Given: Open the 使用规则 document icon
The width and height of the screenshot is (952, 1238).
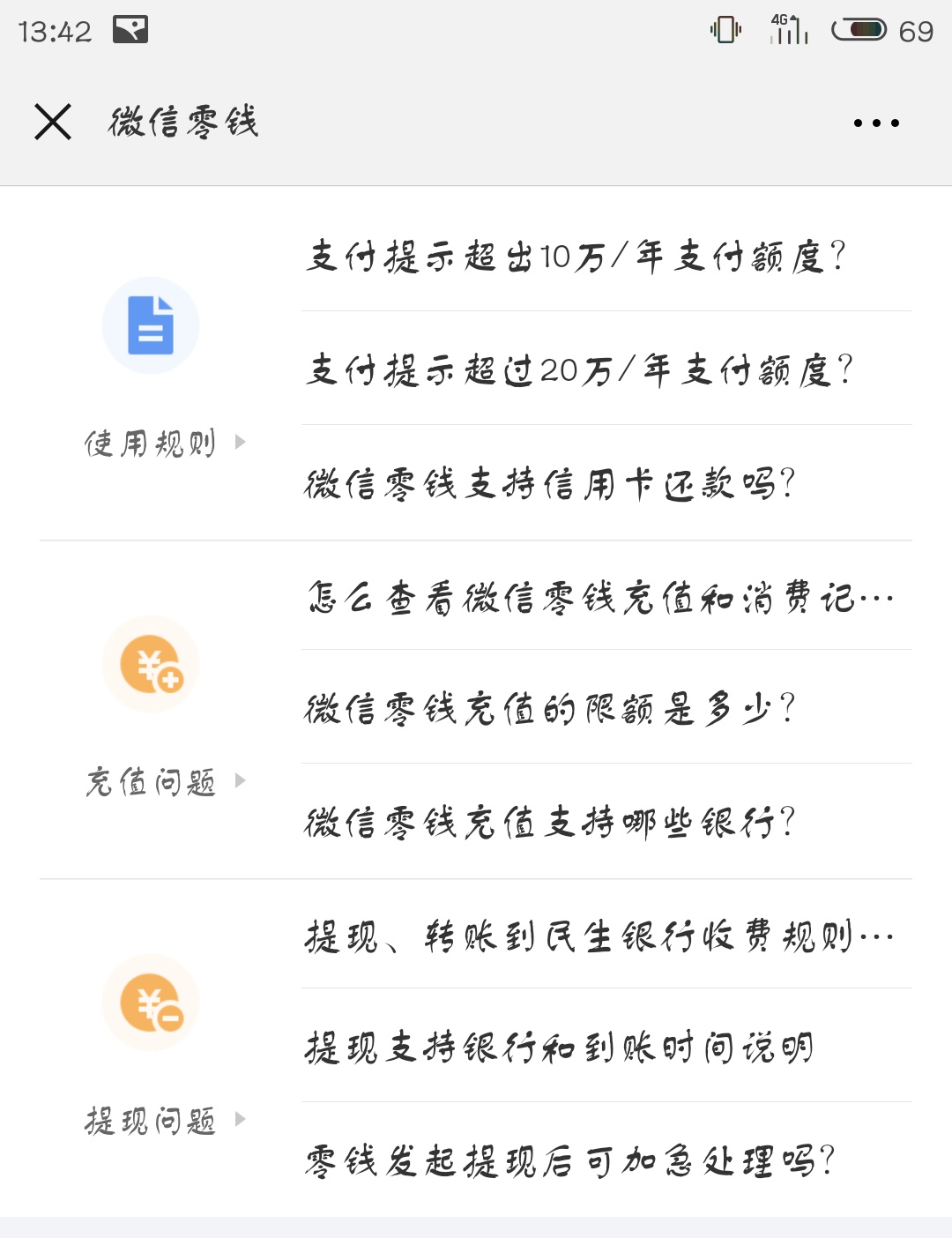Looking at the screenshot, I should point(150,324).
